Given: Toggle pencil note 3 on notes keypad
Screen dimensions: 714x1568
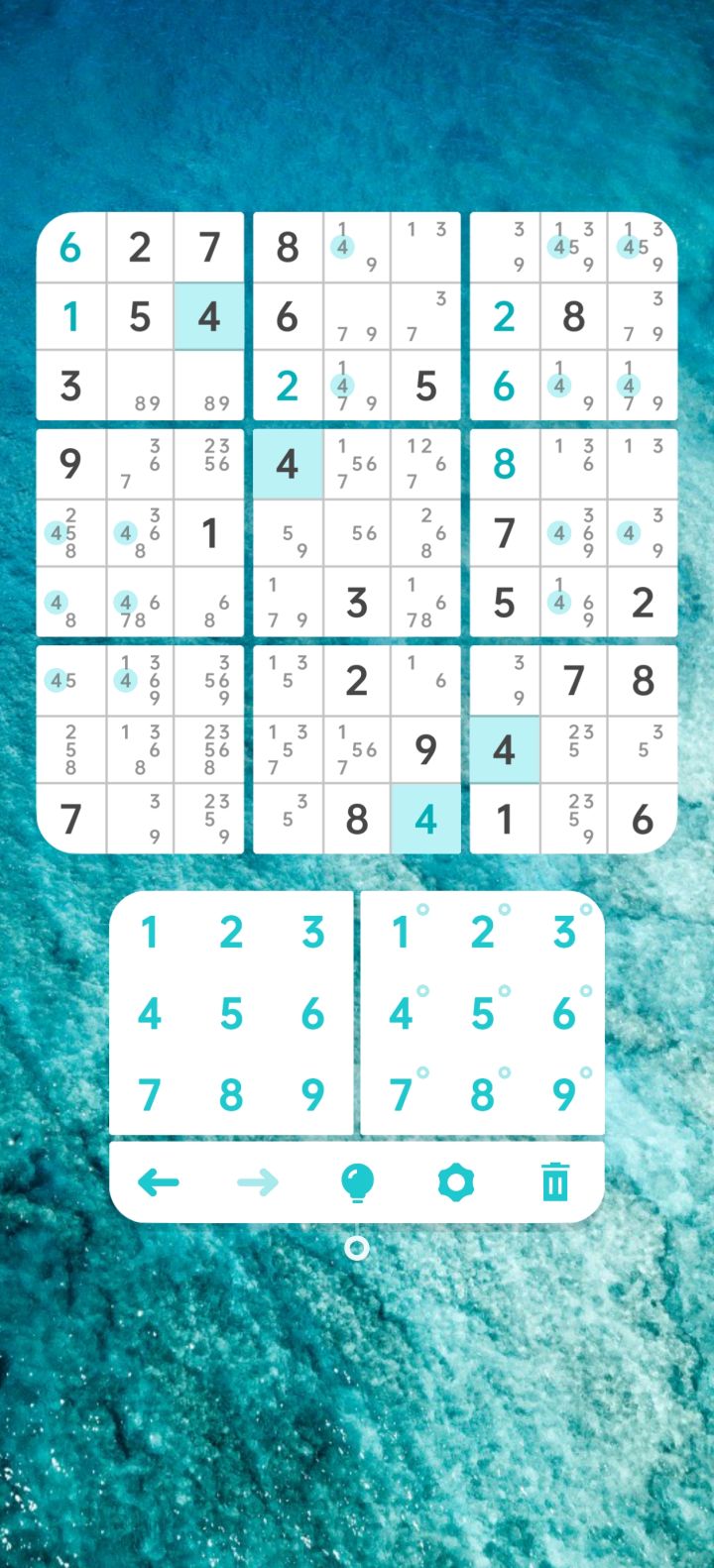Looking at the screenshot, I should [564, 931].
